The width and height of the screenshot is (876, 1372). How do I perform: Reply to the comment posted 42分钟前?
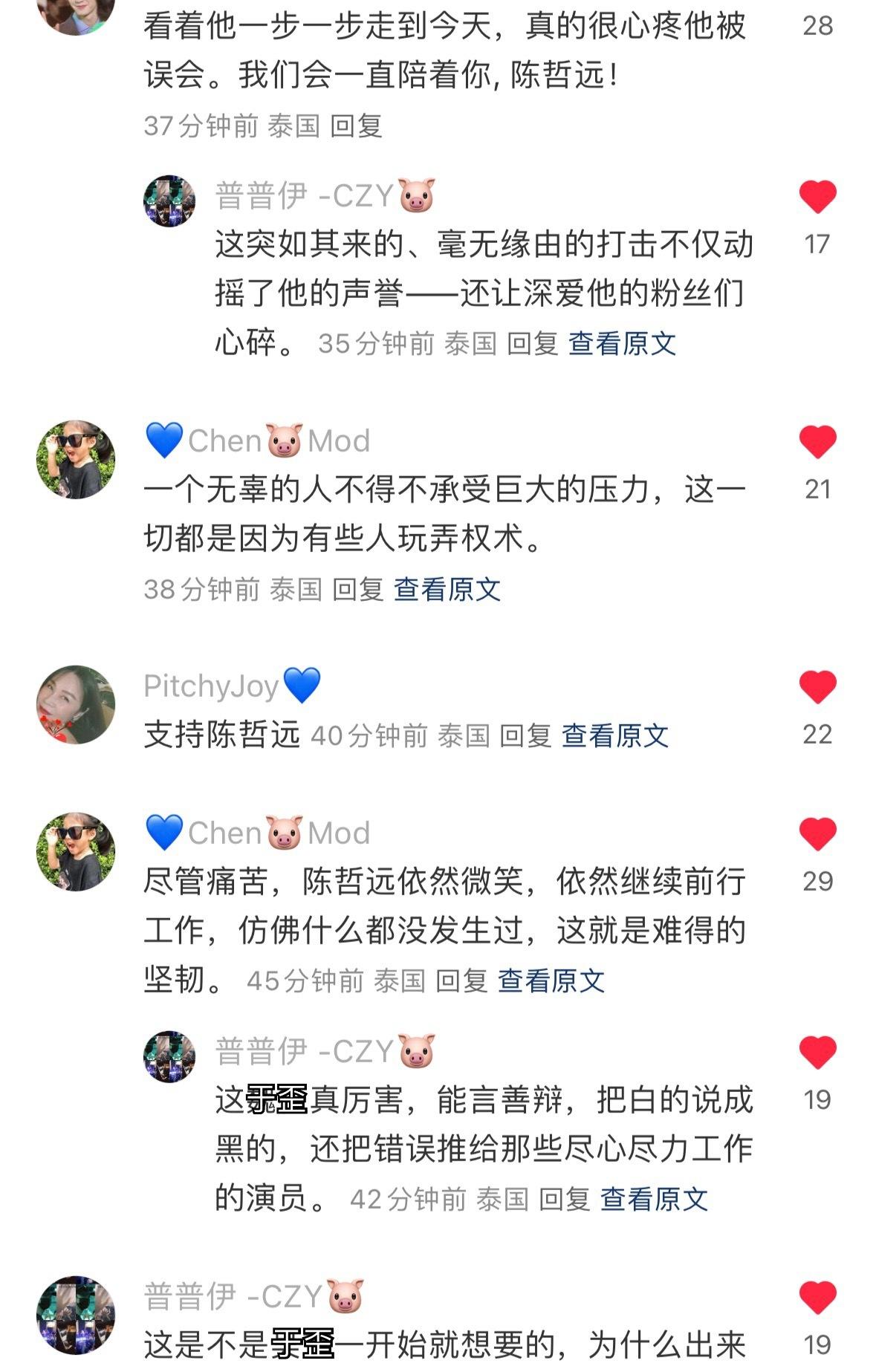[x=564, y=1199]
